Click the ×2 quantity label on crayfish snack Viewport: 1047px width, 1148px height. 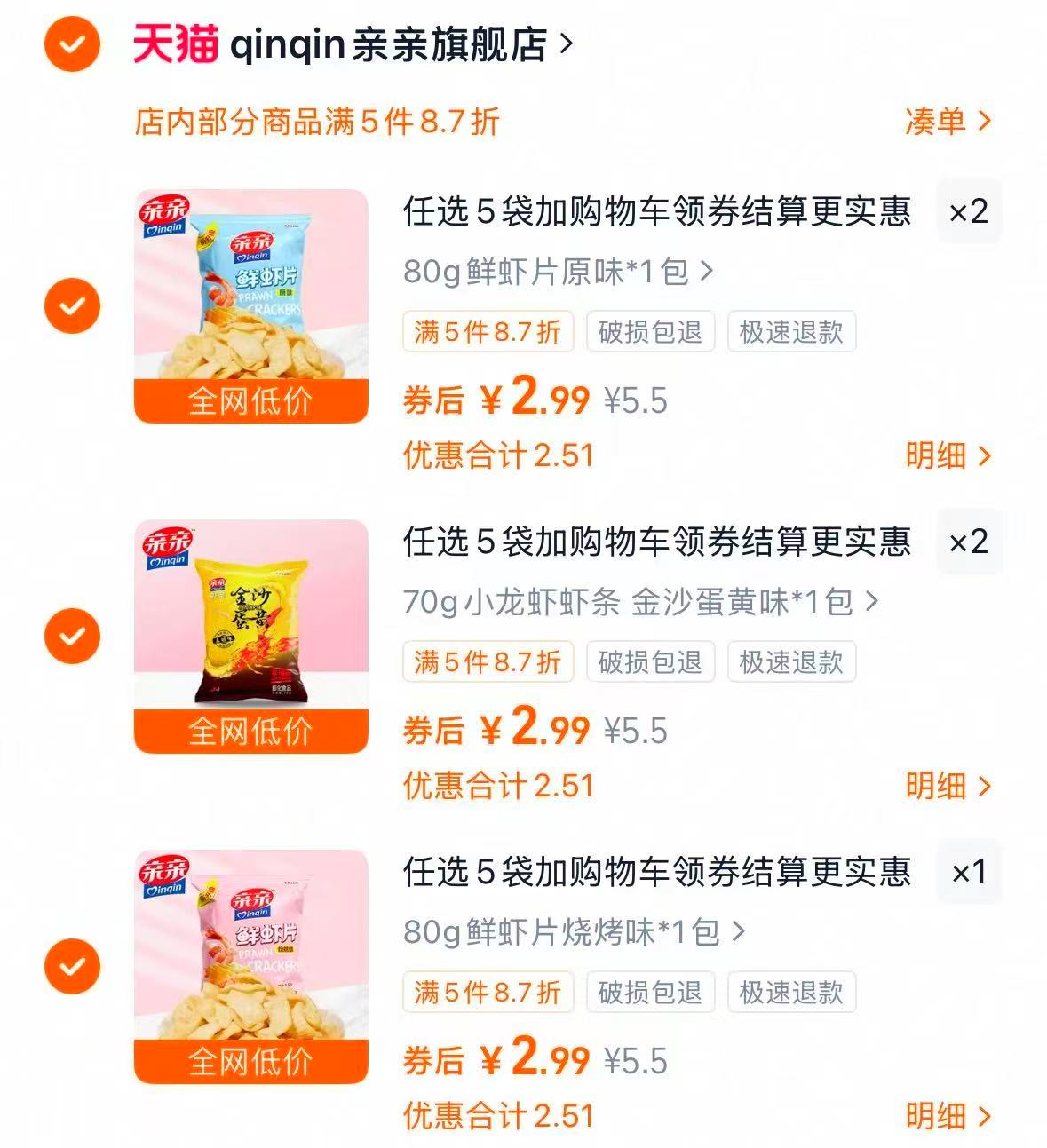click(968, 542)
